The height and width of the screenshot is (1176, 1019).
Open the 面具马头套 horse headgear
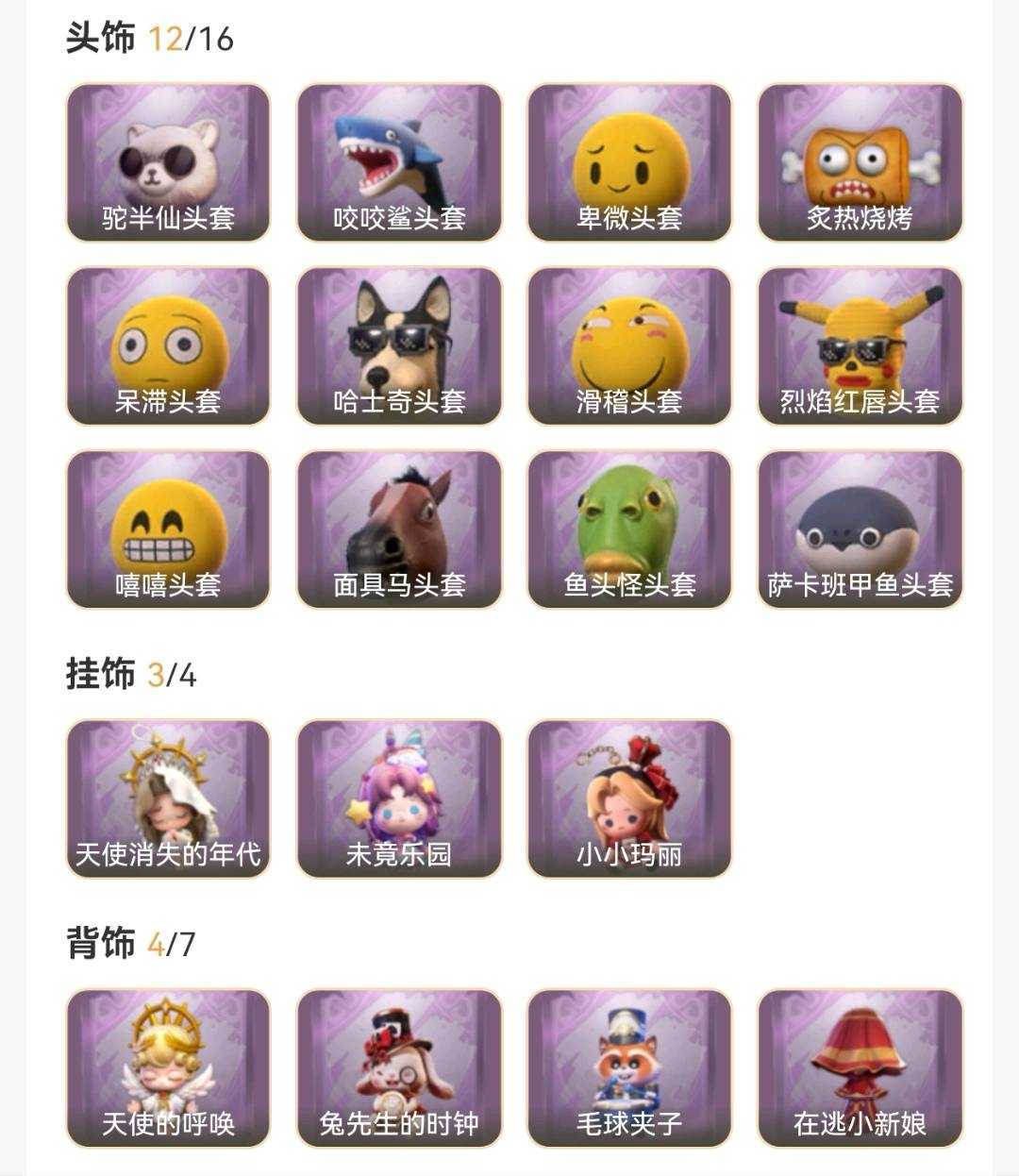tap(399, 529)
